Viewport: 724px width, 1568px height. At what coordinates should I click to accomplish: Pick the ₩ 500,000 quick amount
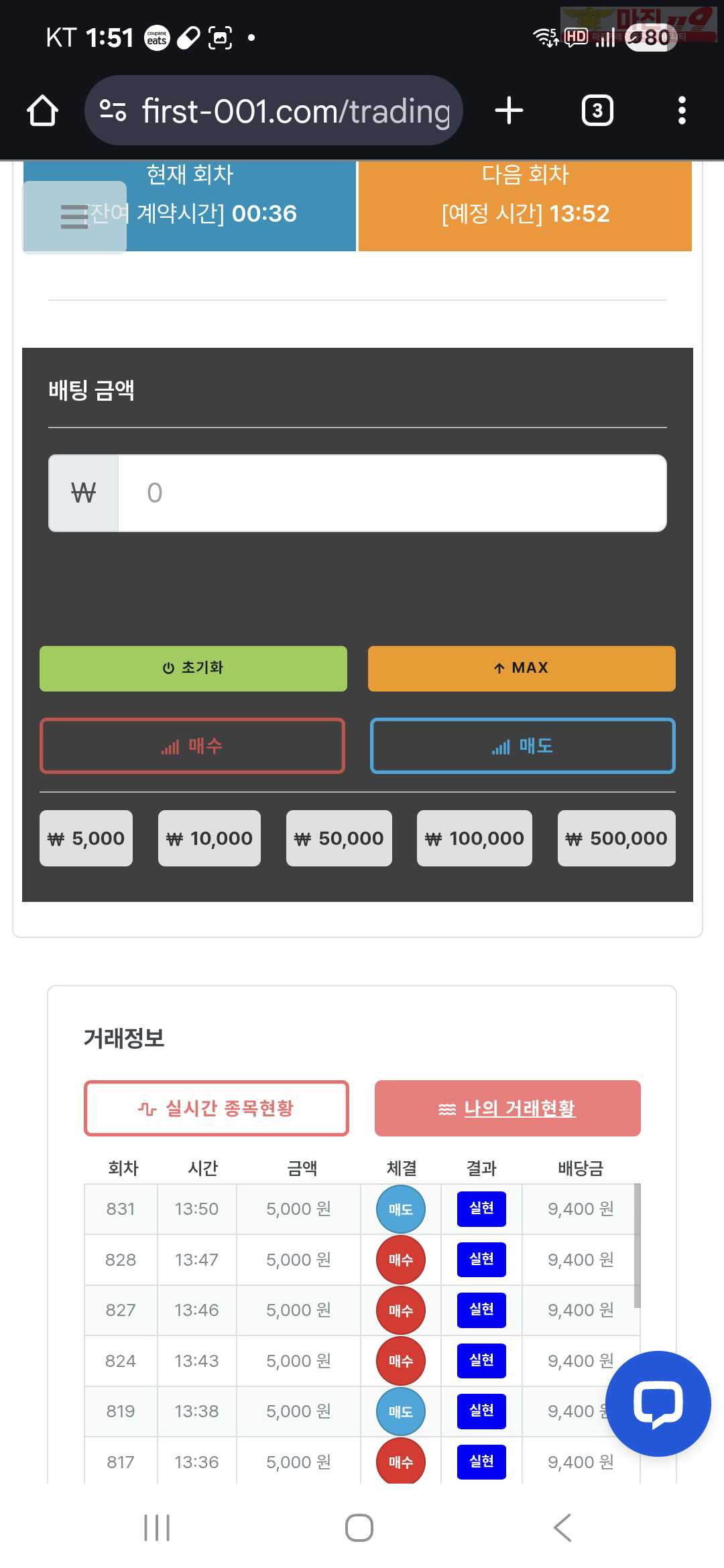tap(617, 838)
